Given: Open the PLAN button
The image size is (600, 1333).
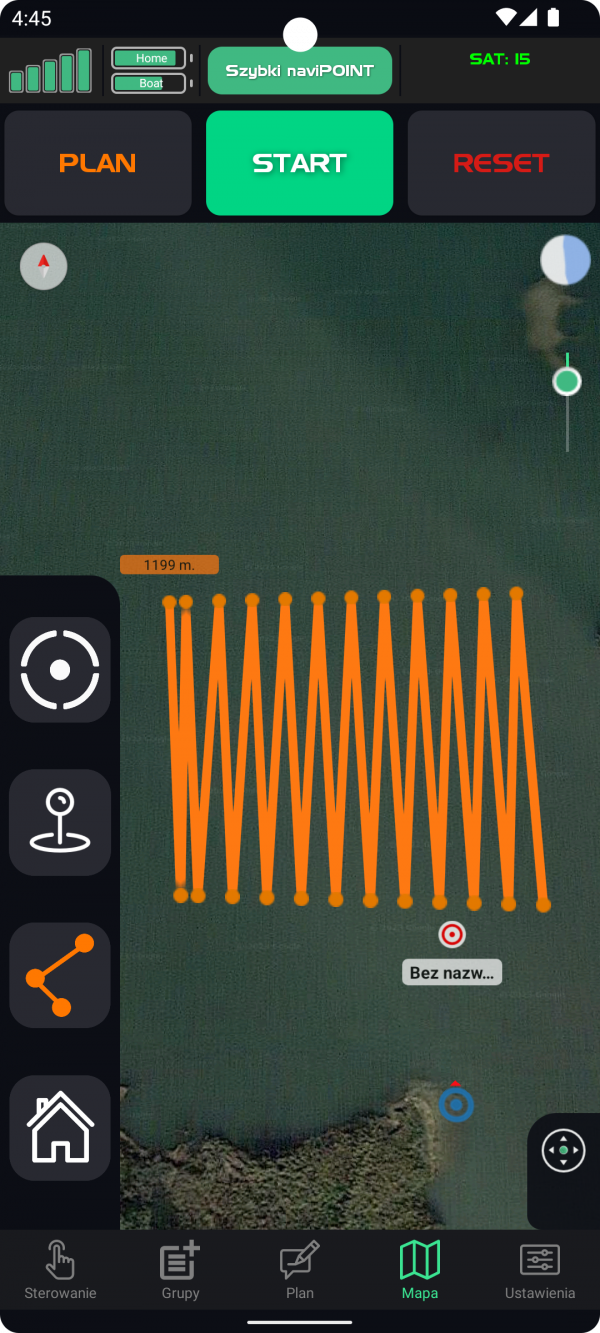Looking at the screenshot, I should pos(98,163).
